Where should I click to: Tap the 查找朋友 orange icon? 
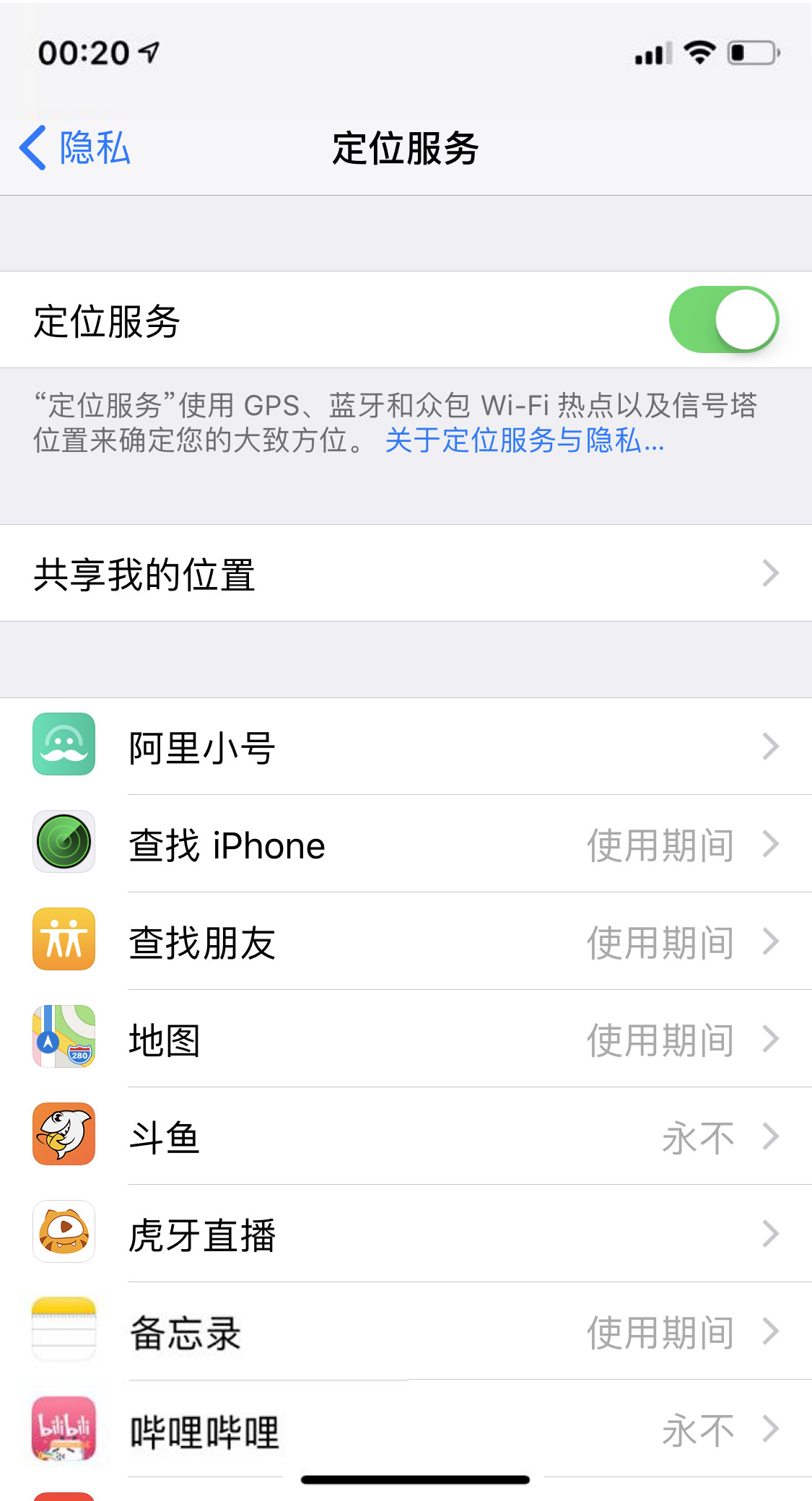point(64,941)
